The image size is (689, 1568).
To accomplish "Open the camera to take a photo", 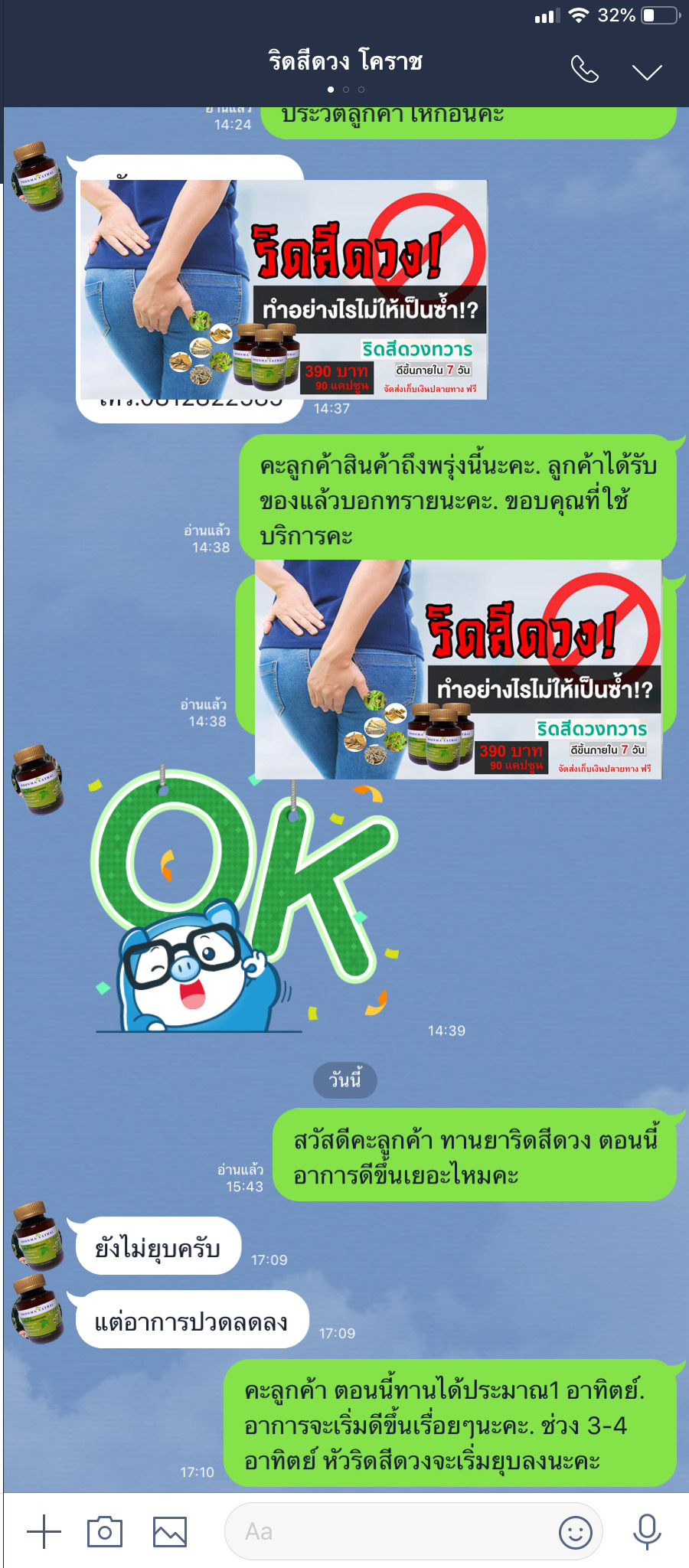I will 105,1532.
